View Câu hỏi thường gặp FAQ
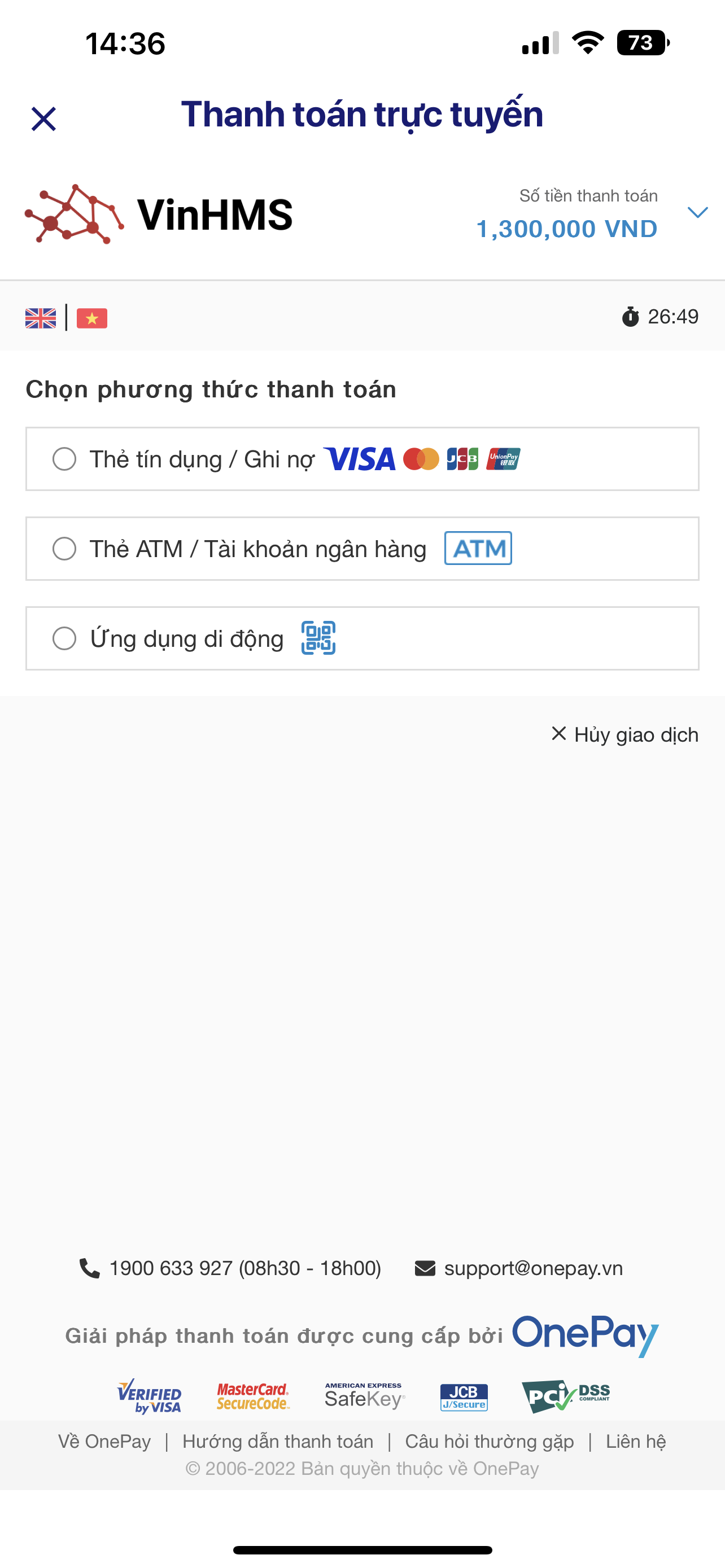This screenshot has height=1568, width=725. (490, 1442)
